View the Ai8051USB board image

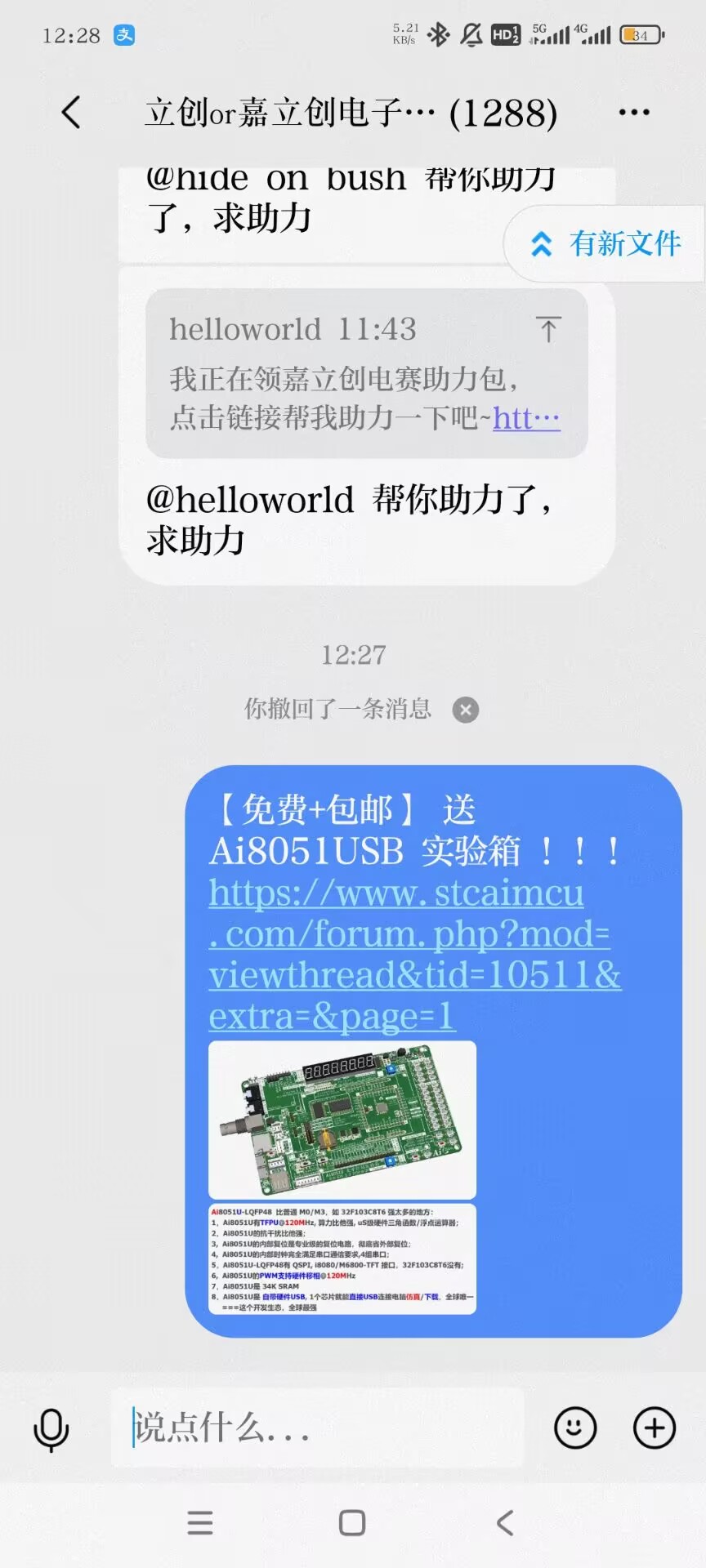tap(342, 1119)
